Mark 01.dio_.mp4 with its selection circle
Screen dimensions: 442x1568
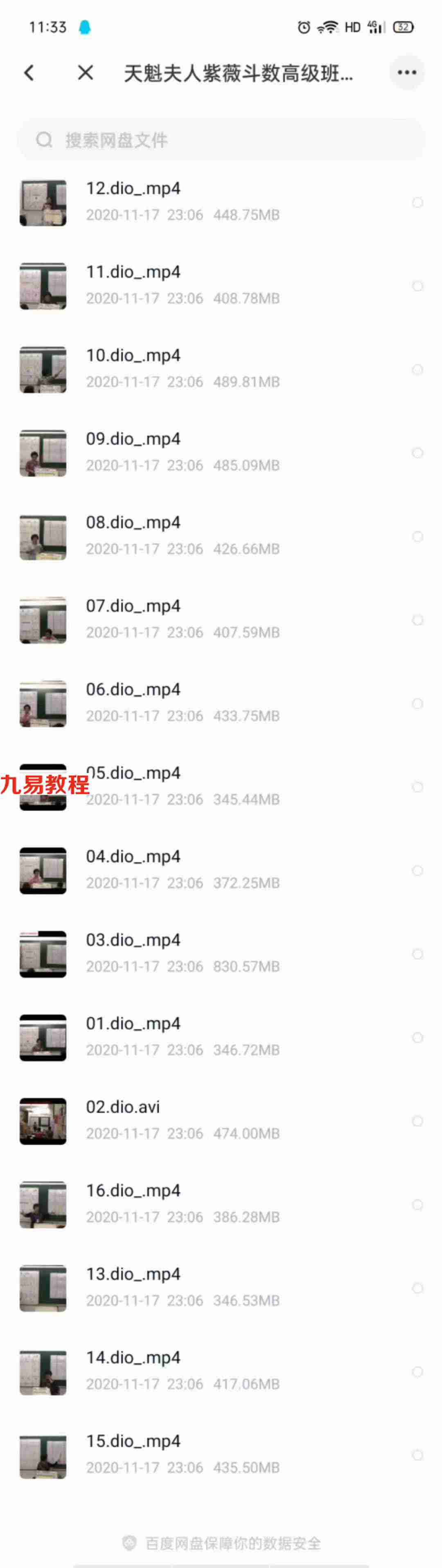tap(417, 1038)
